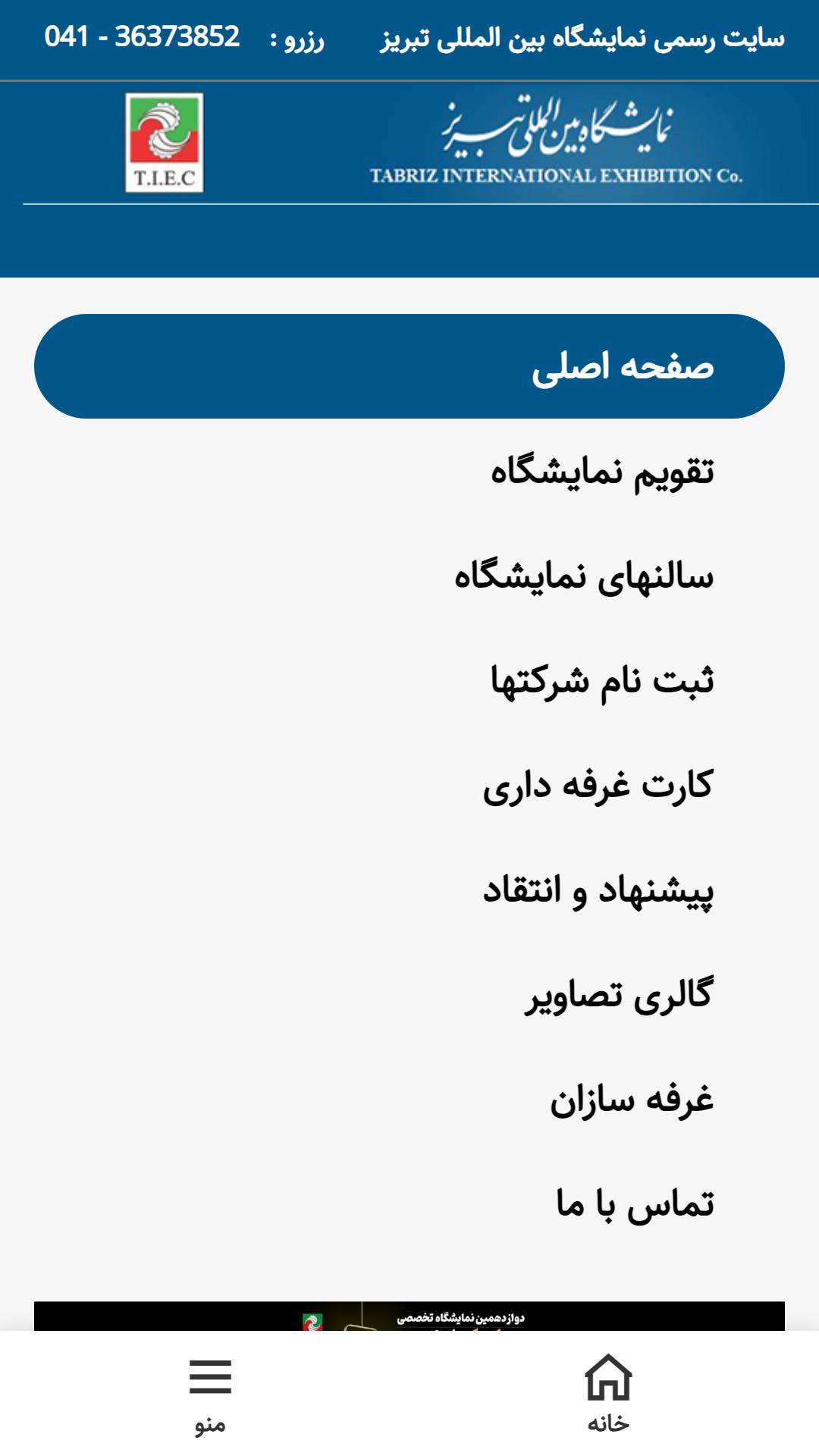View گالری تصاویر
Screen dimensions: 819x1456
point(409,994)
